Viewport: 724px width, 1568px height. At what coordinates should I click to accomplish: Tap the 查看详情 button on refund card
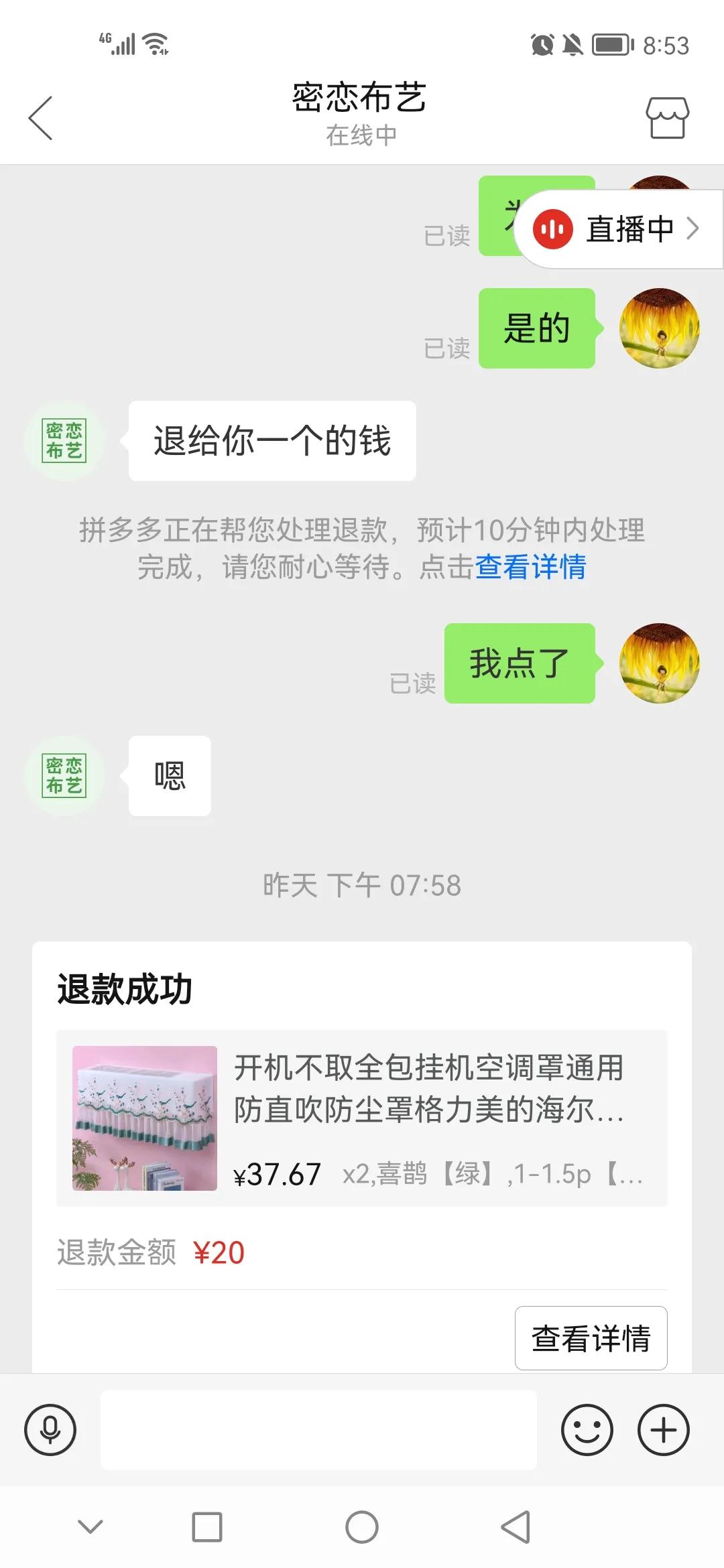coord(591,1338)
